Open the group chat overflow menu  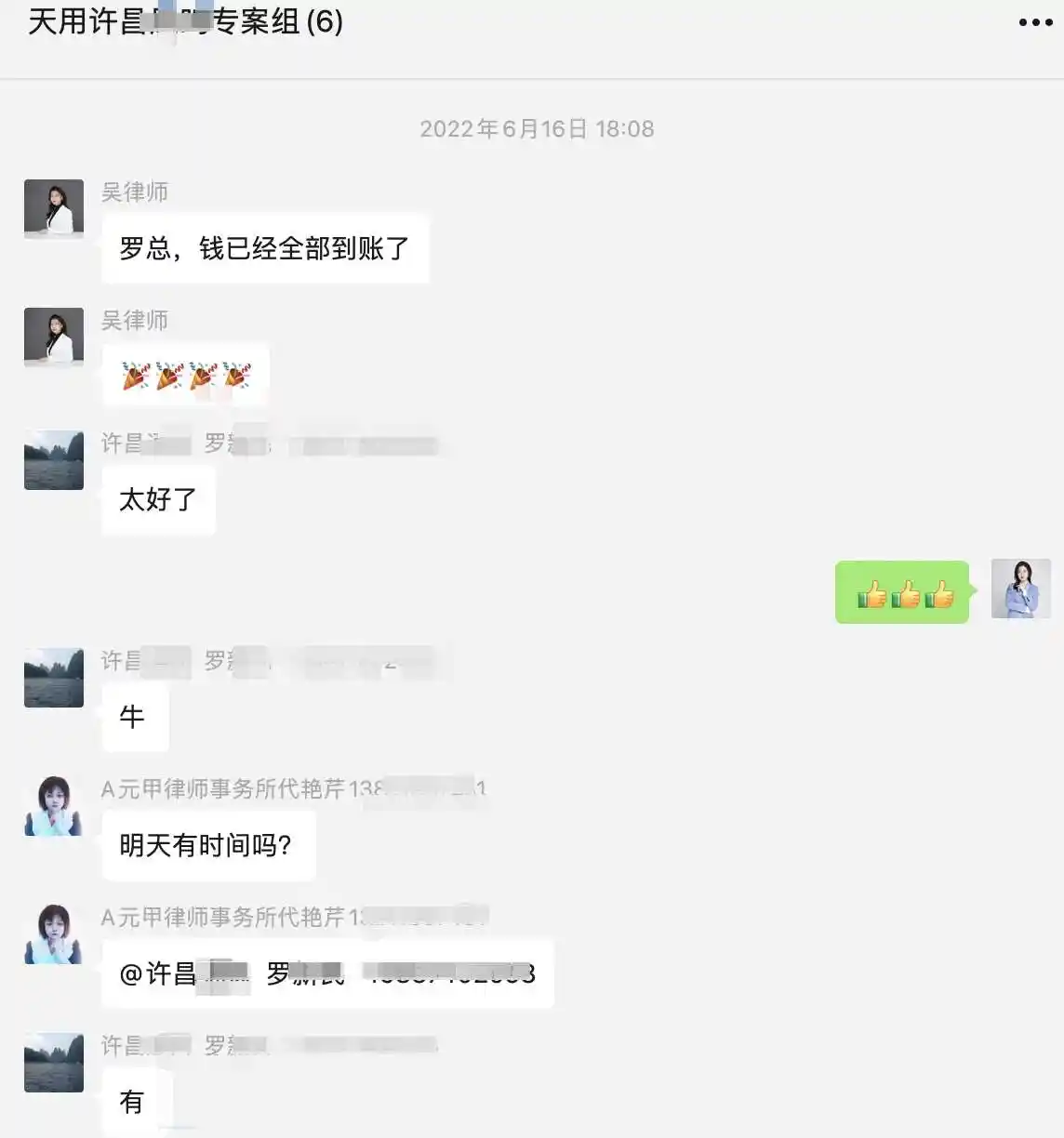point(1035,22)
